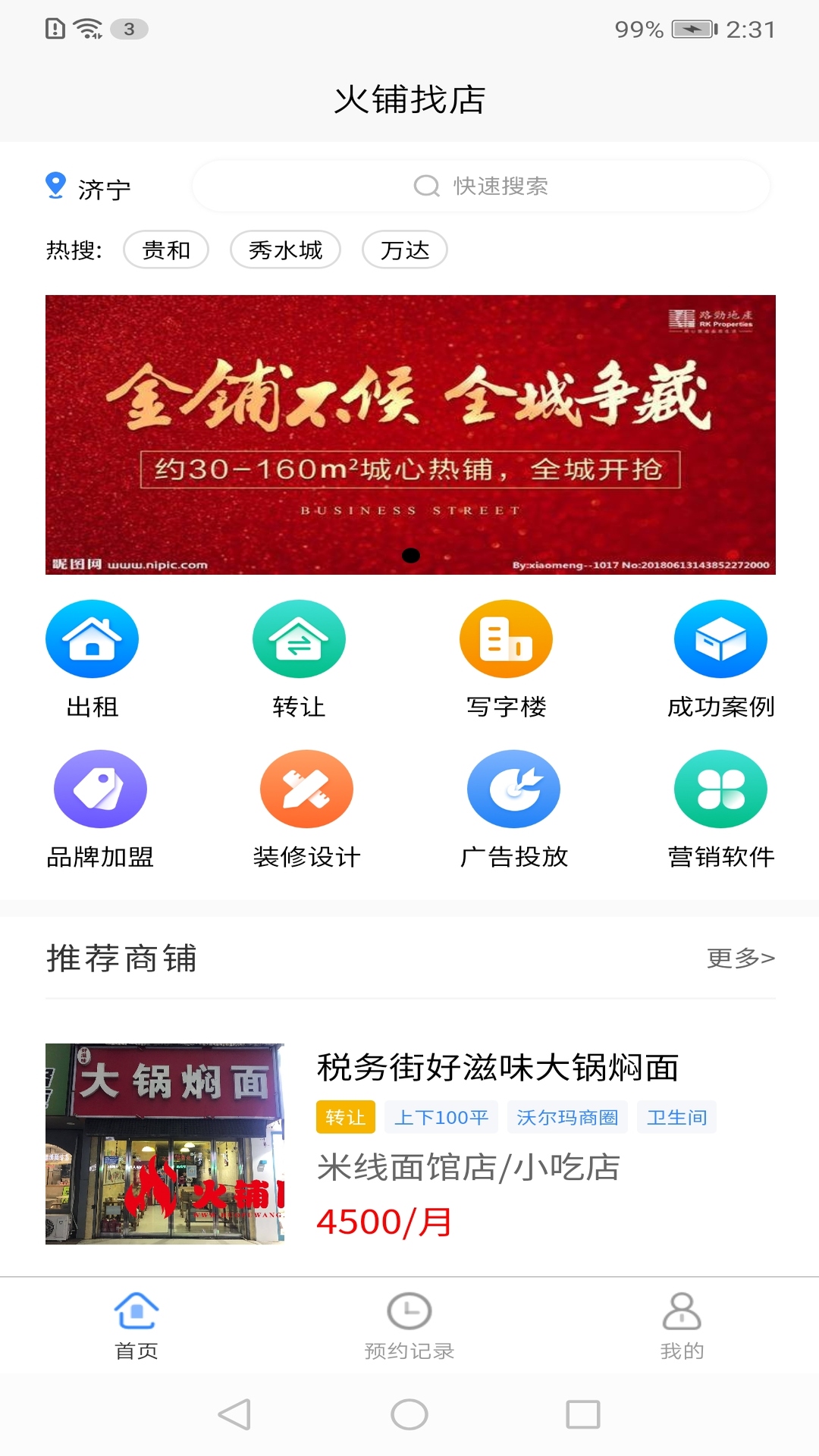Change the city from 济宁
Screen dimensions: 819x1456
(89, 188)
